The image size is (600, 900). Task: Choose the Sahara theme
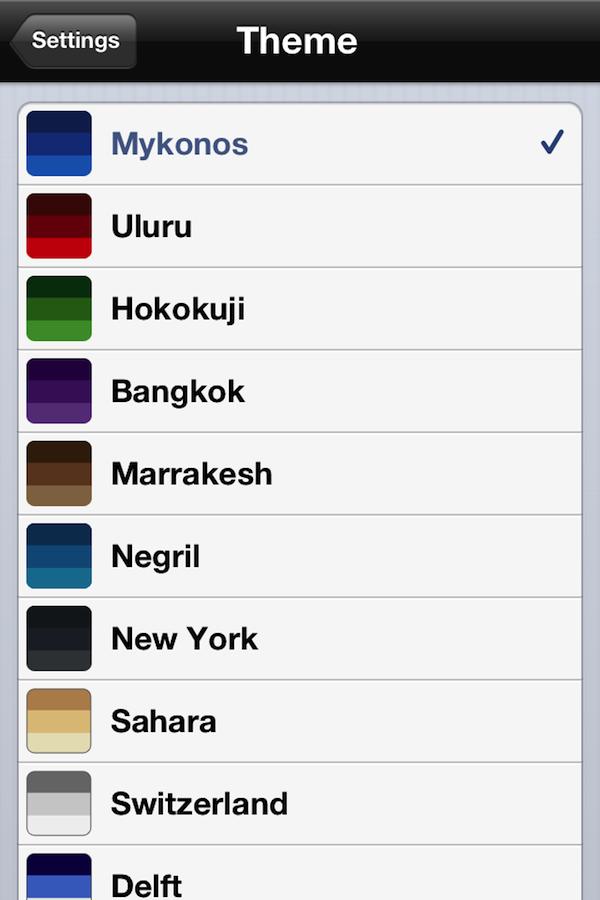pyautogui.click(x=300, y=721)
